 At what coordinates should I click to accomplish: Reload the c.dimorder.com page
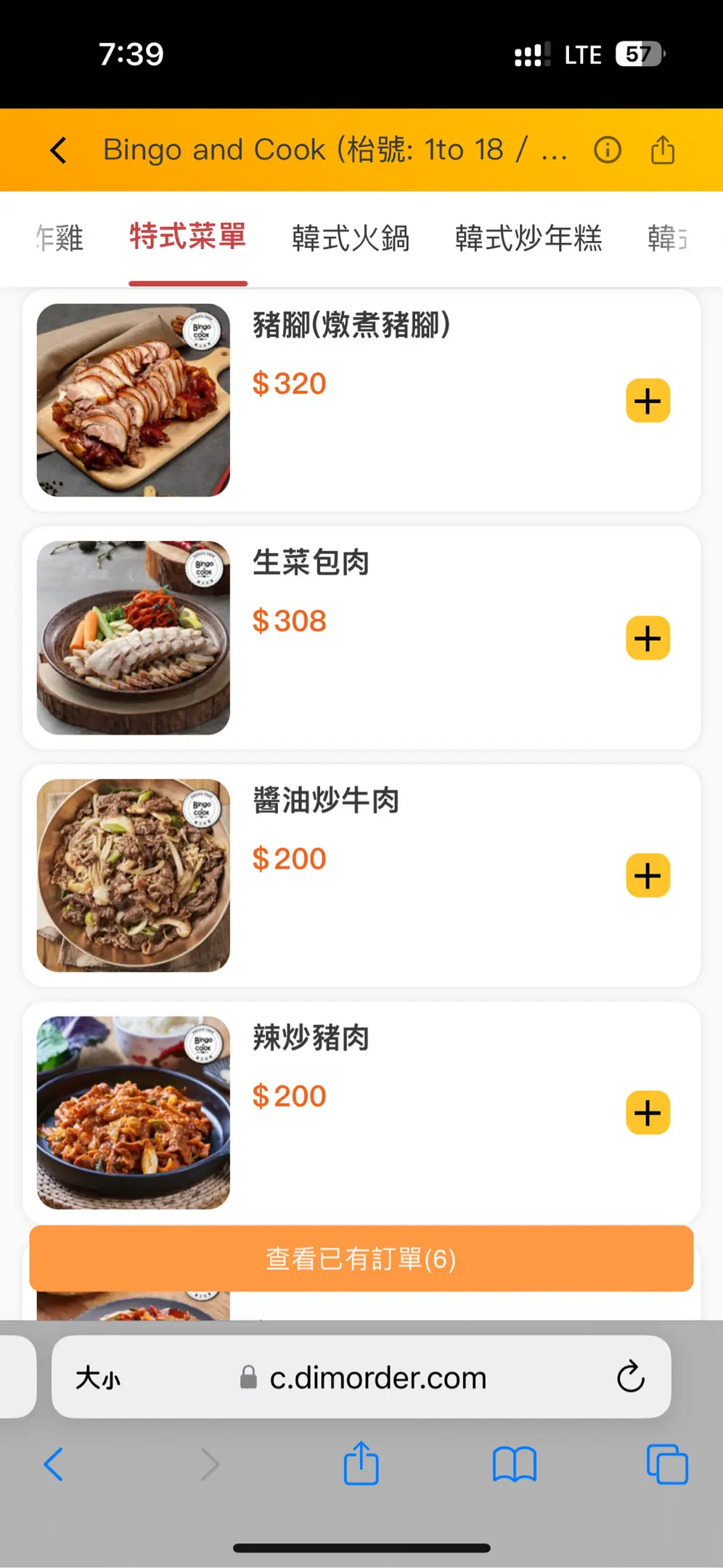pos(630,1376)
